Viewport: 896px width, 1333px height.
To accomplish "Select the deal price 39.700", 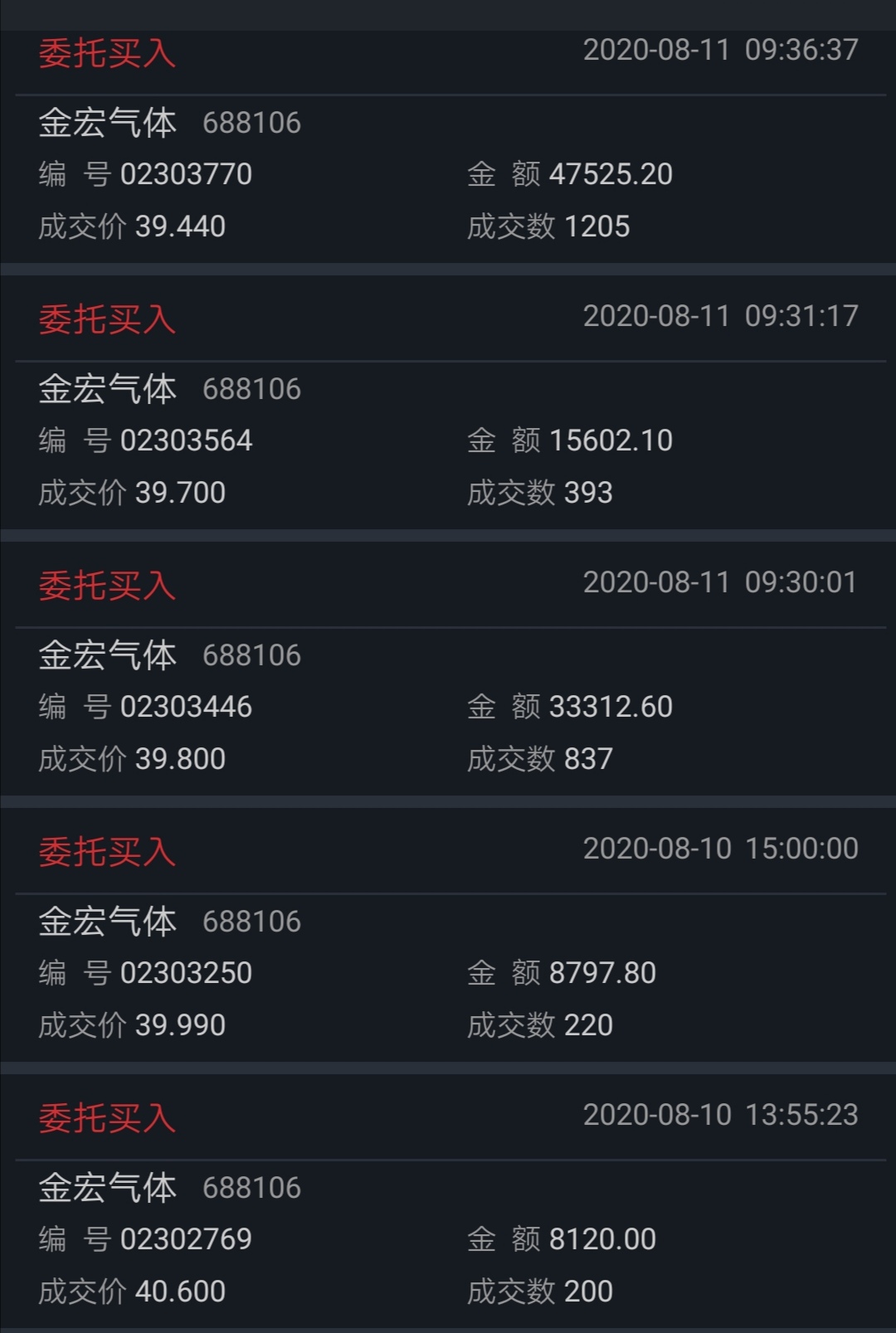I will click(180, 493).
